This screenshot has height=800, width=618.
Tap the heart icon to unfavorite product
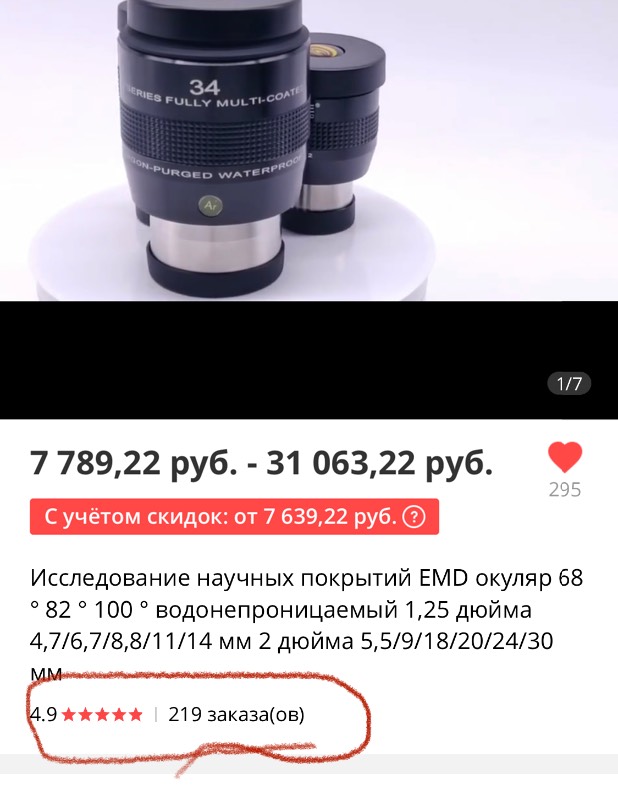pos(565,458)
